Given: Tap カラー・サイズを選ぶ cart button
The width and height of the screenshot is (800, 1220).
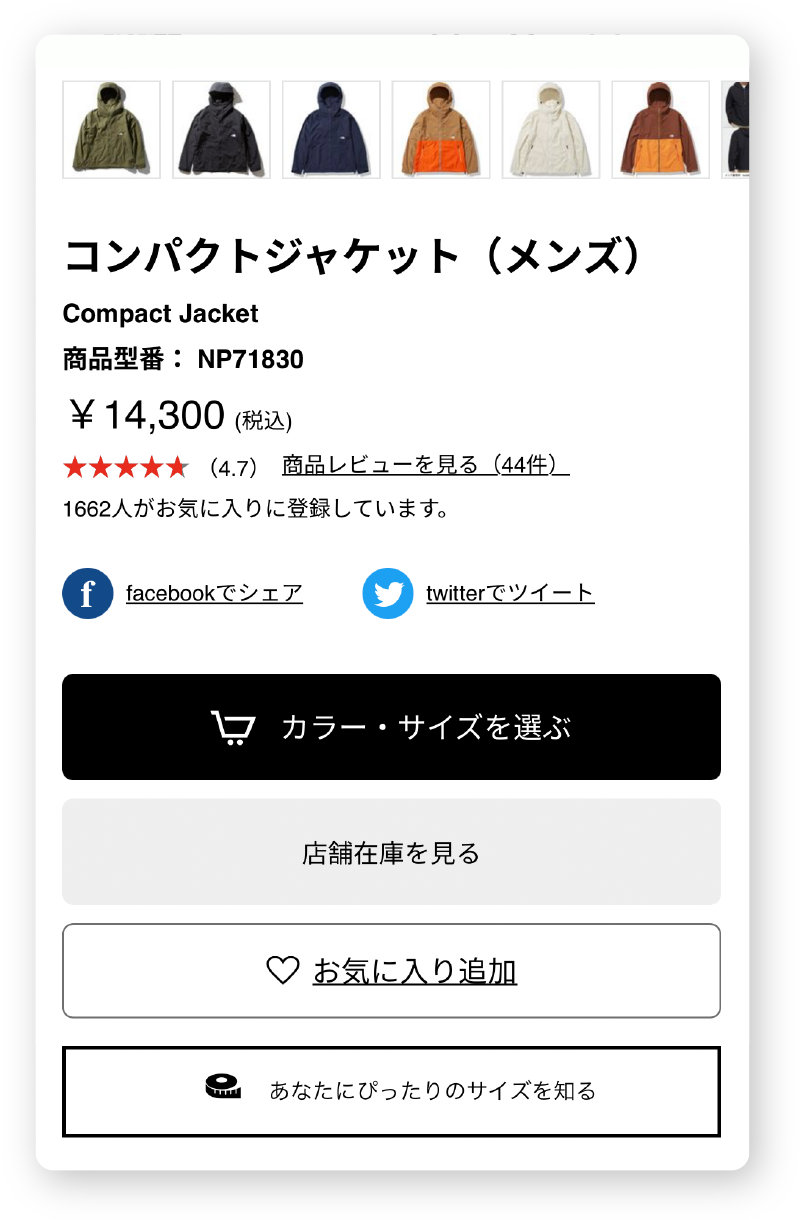Looking at the screenshot, I should (x=391, y=727).
